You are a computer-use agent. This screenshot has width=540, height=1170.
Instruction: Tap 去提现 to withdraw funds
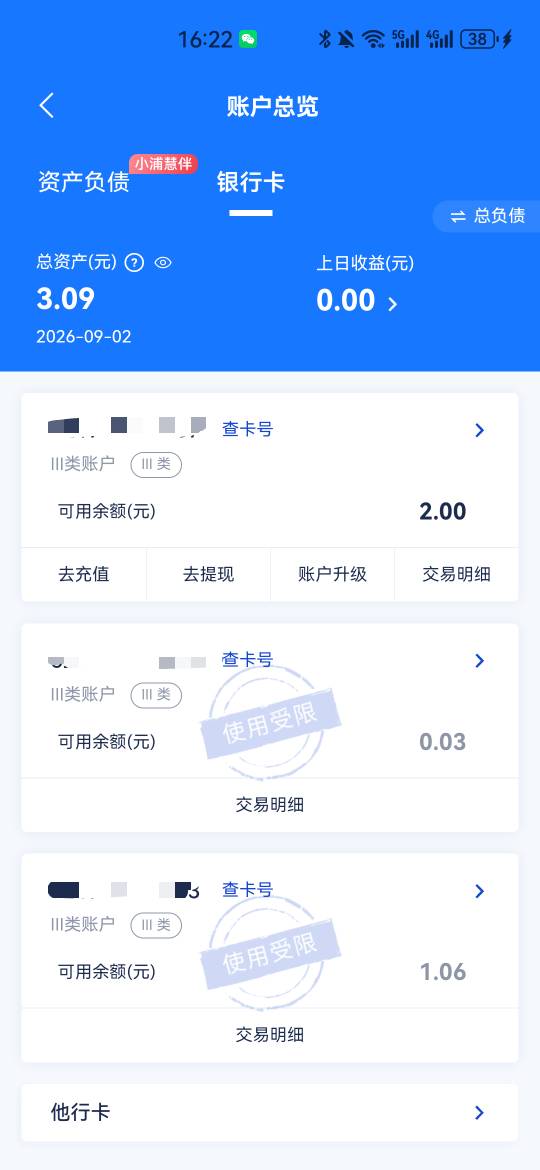point(208,574)
